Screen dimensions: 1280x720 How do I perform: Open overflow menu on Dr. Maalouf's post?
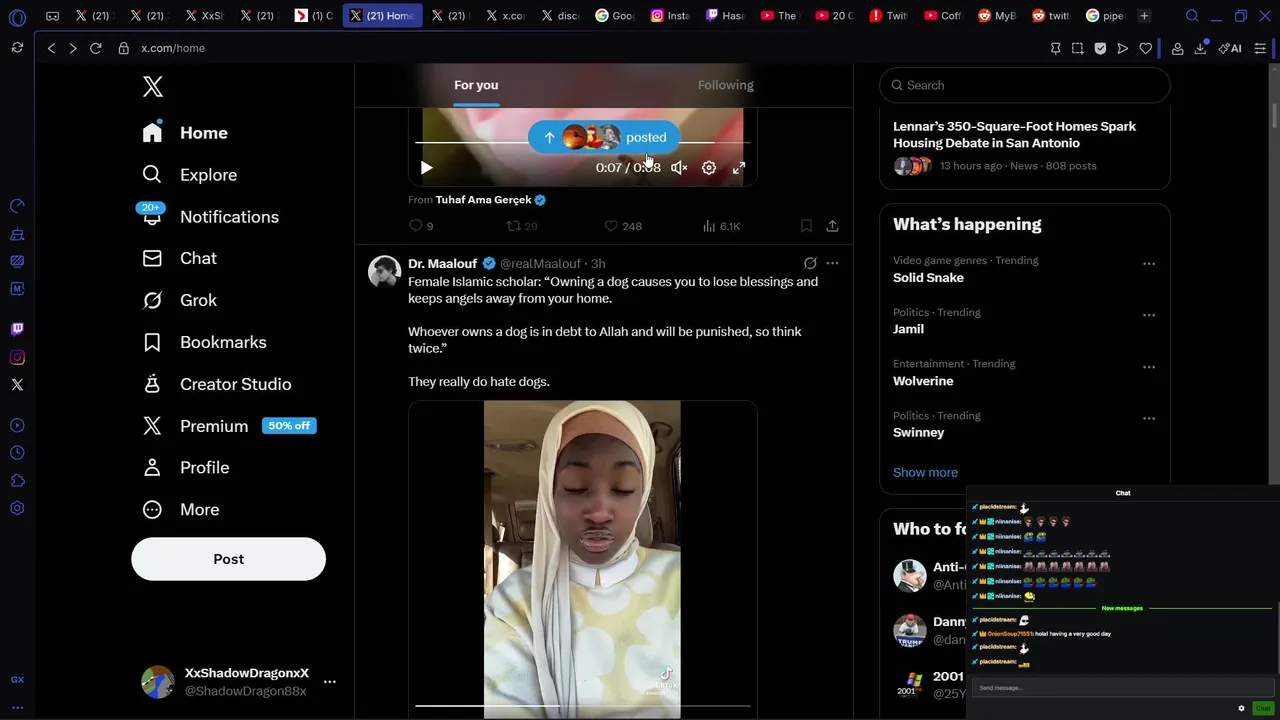coord(832,263)
